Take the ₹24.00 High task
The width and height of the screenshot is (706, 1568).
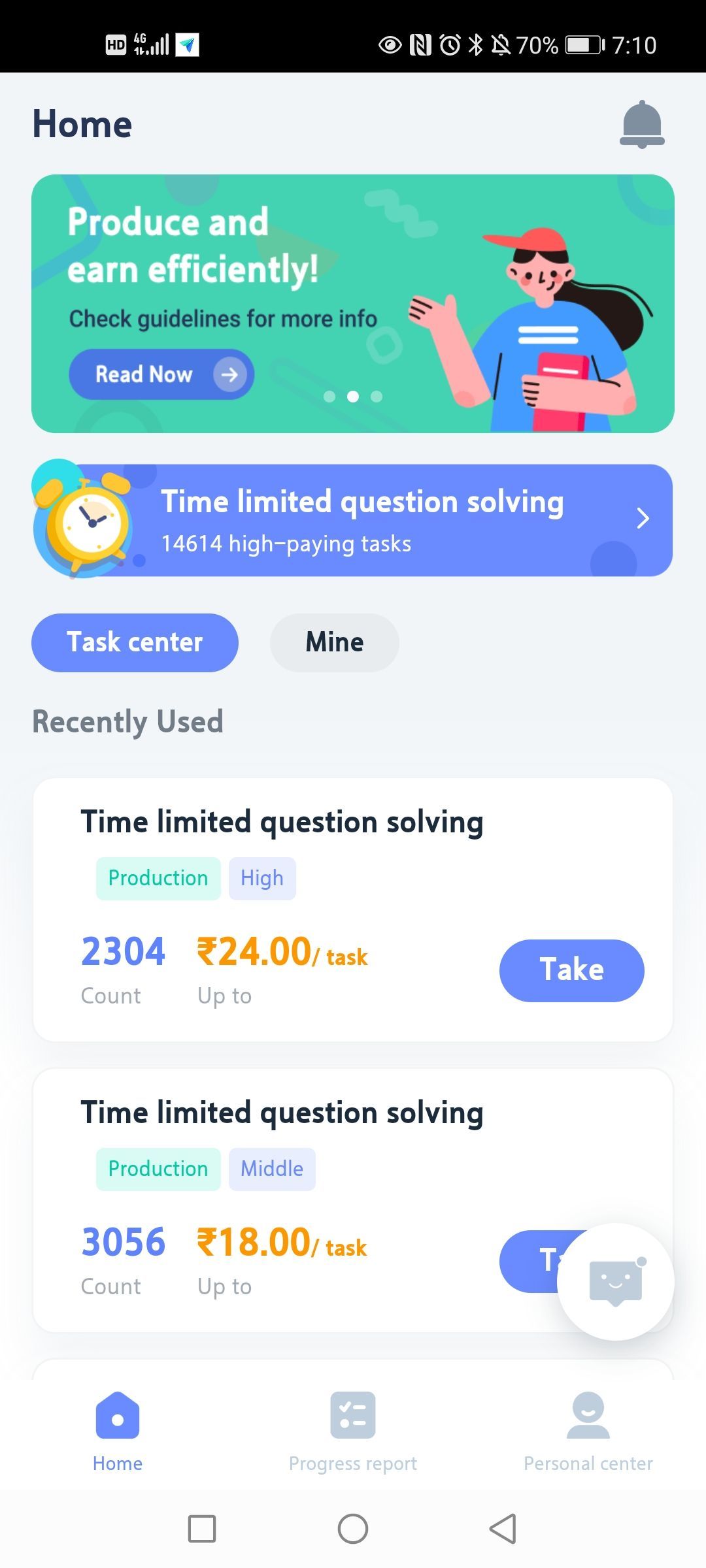pos(571,970)
